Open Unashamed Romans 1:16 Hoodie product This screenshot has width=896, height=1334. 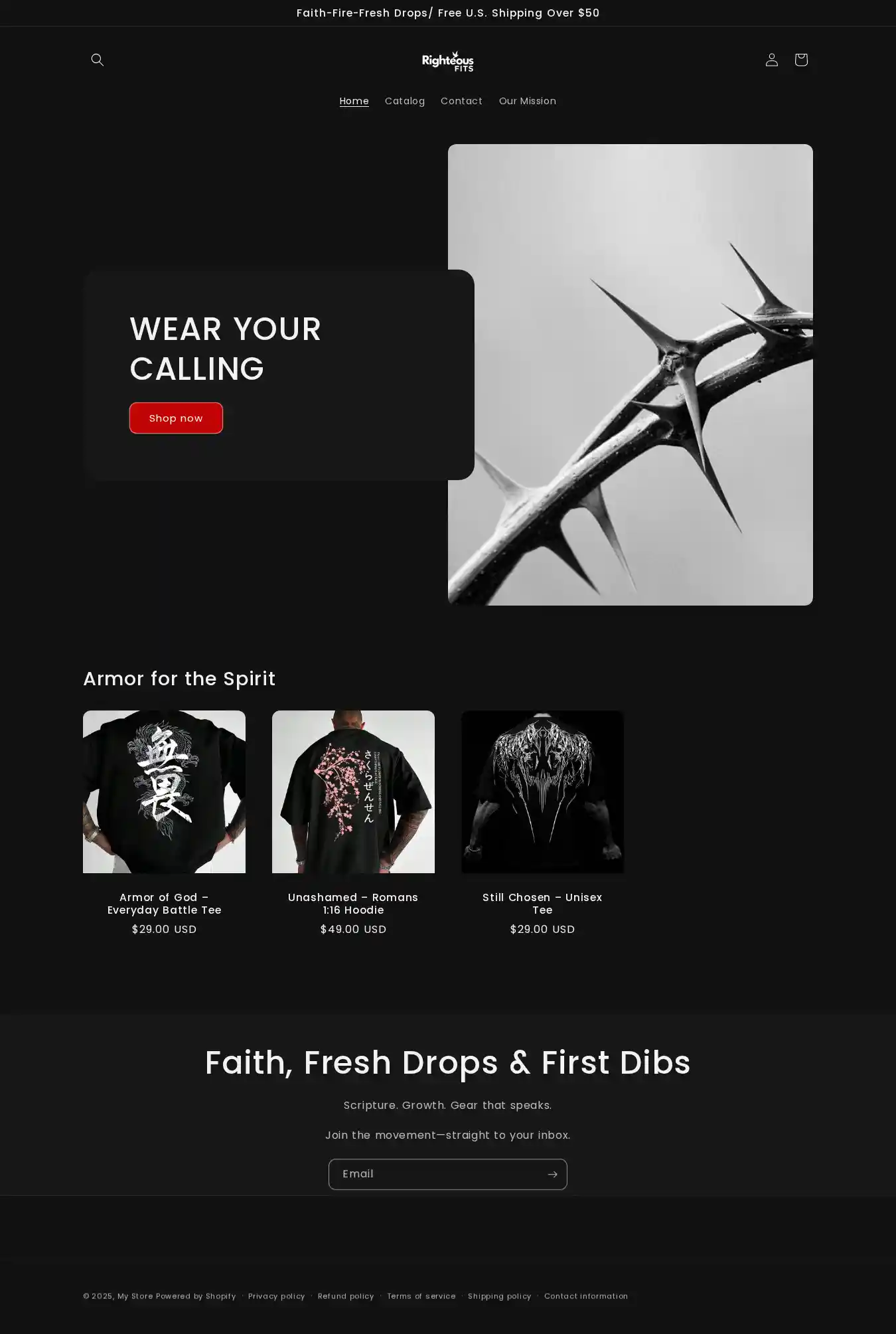pyautogui.click(x=353, y=904)
